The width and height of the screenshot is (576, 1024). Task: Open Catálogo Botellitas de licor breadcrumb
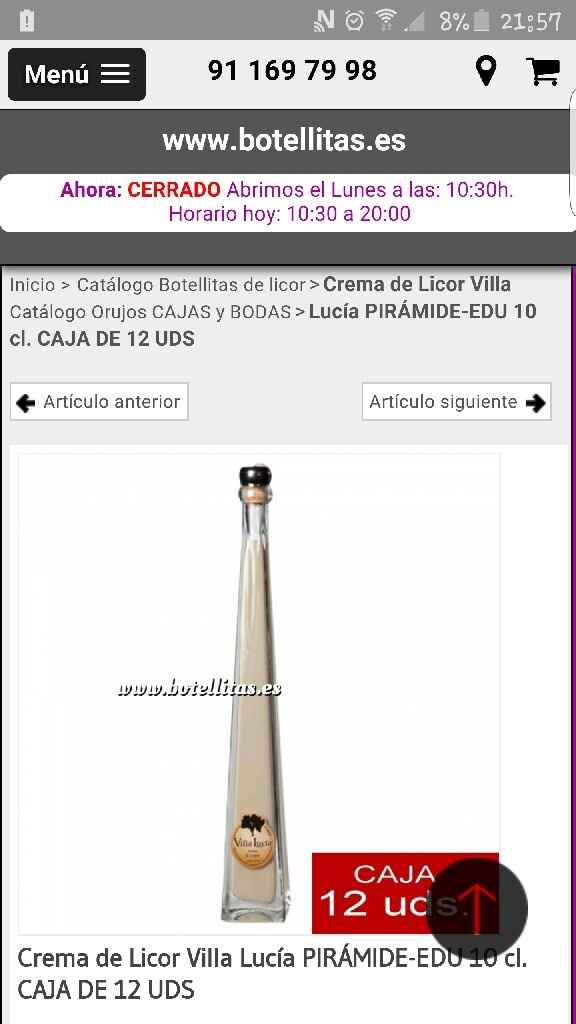191,285
